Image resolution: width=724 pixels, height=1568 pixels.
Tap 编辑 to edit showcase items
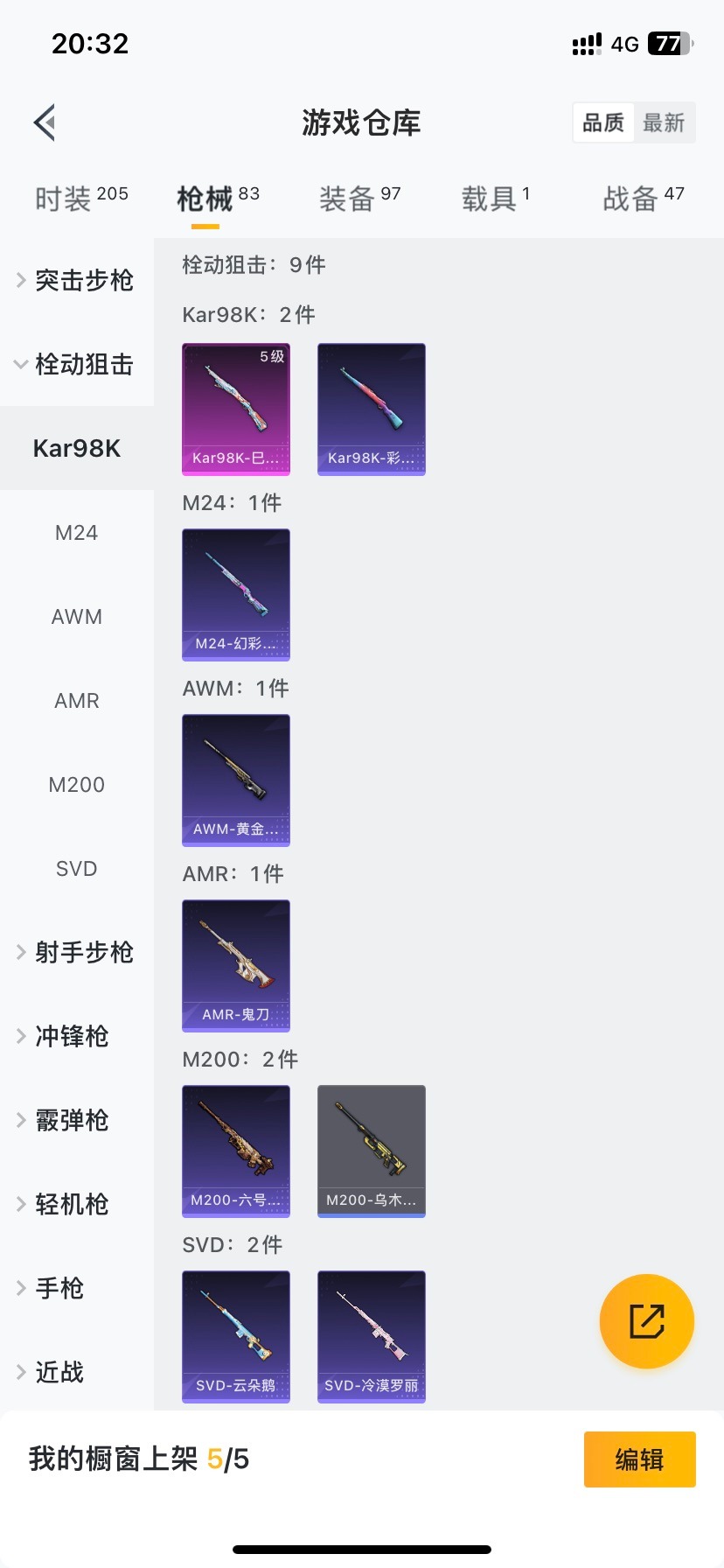pyautogui.click(x=639, y=1459)
